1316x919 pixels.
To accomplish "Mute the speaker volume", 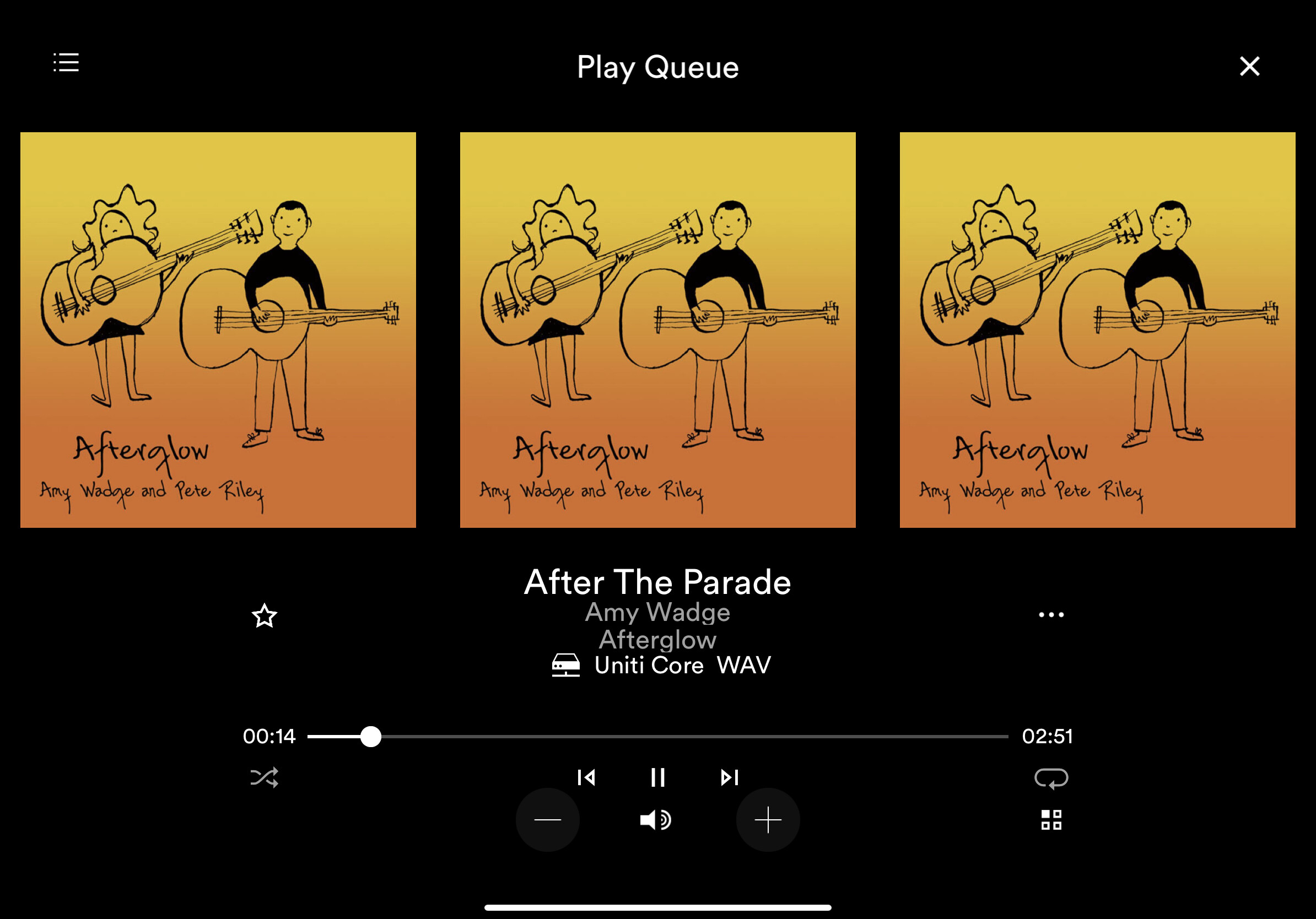I will coord(656,820).
